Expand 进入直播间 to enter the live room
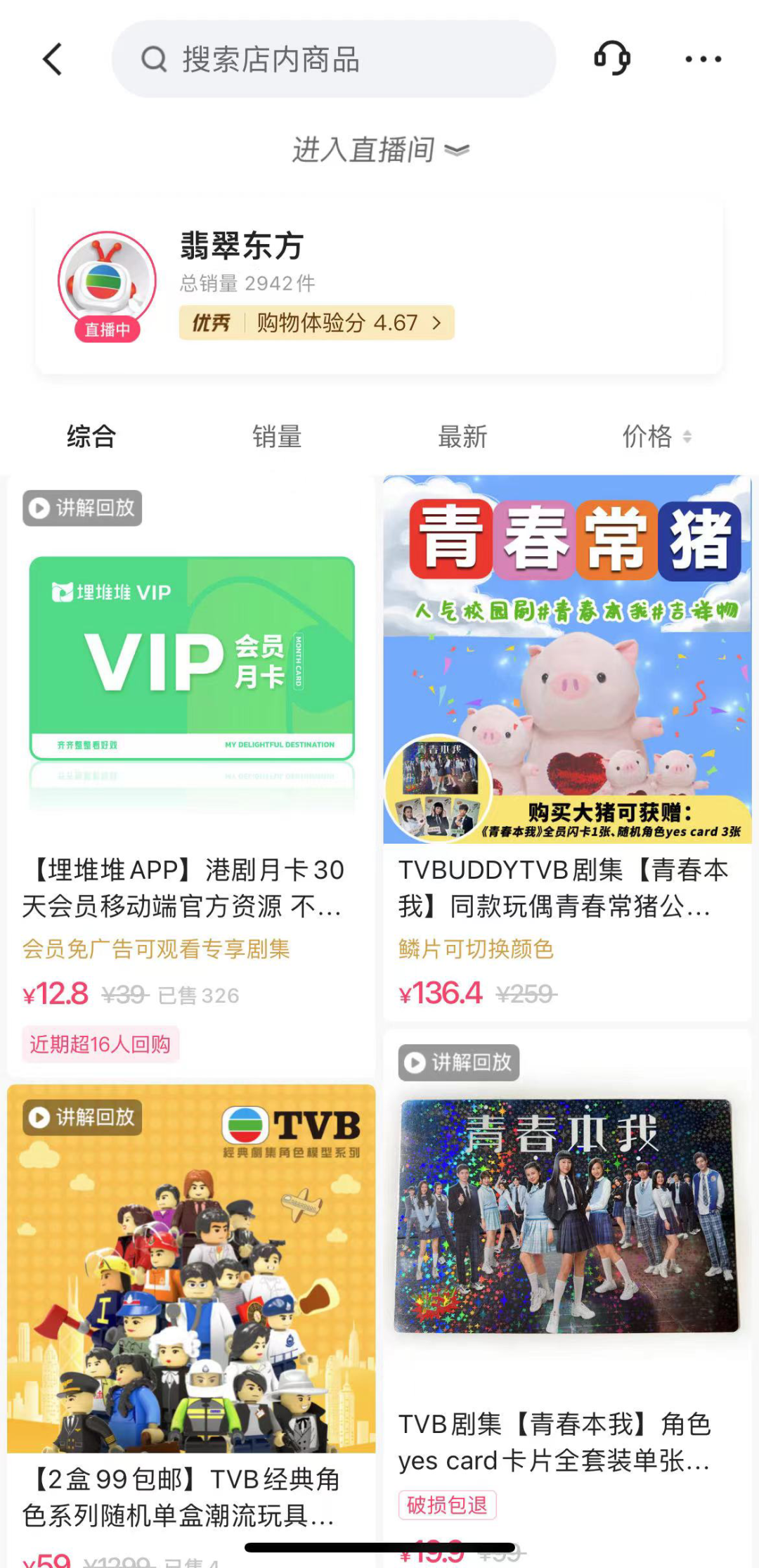Image resolution: width=759 pixels, height=1568 pixels. click(379, 150)
